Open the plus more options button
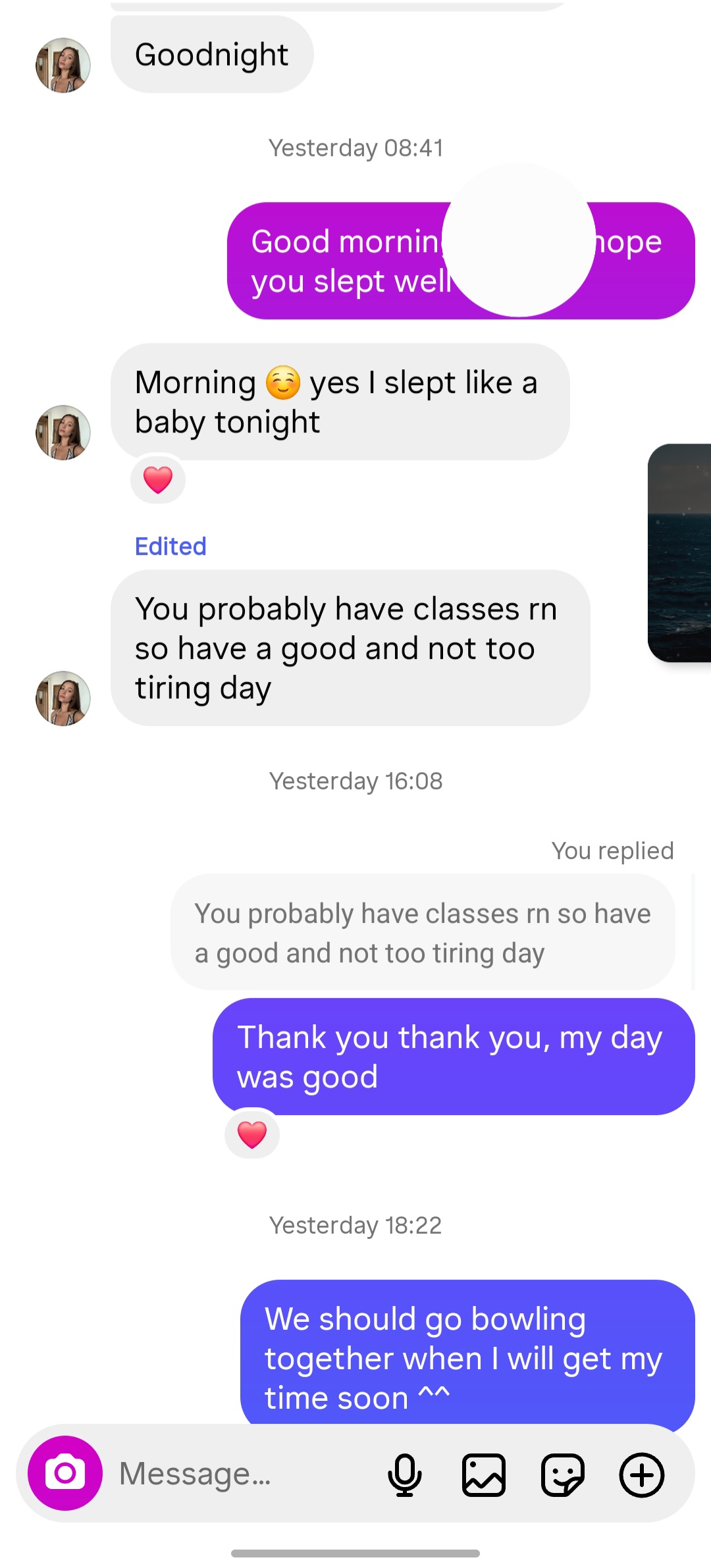711x1568 pixels. pyautogui.click(x=641, y=1475)
